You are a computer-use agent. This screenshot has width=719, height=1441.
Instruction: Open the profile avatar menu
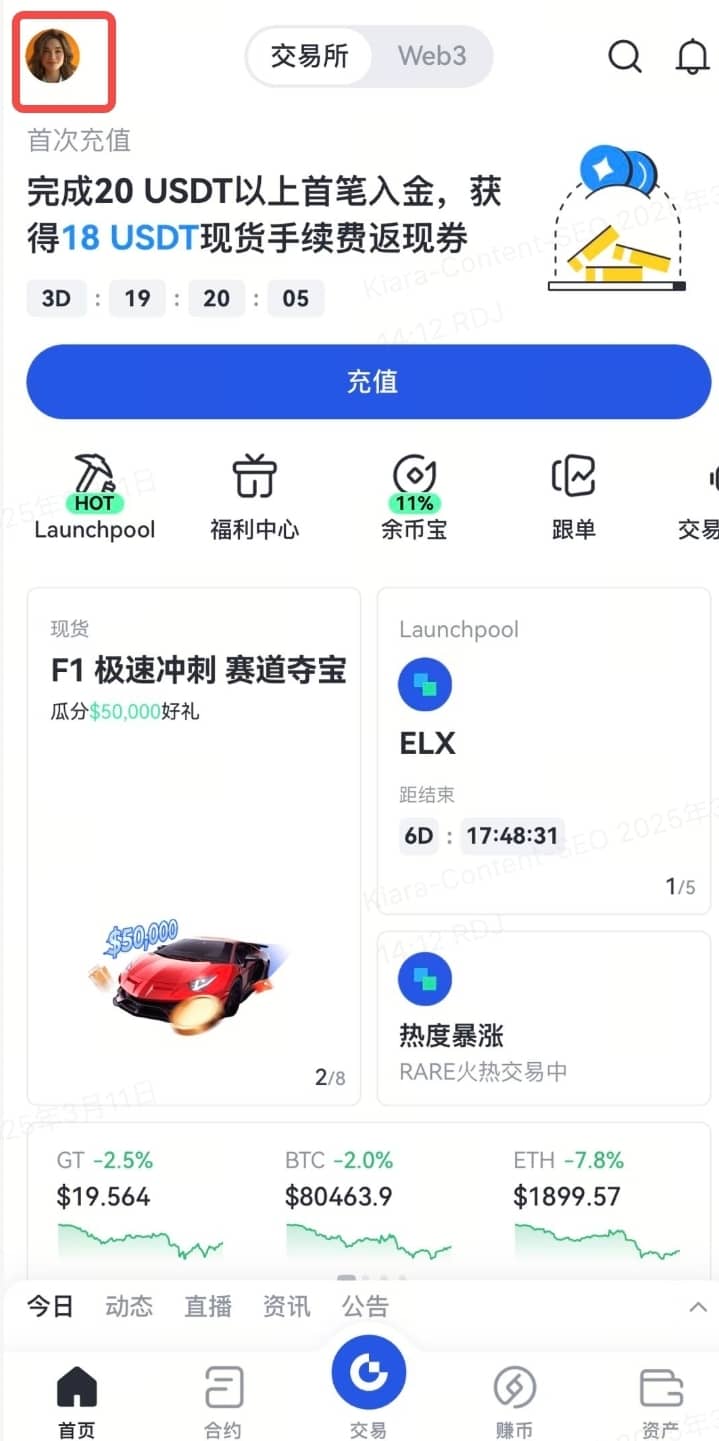click(53, 56)
